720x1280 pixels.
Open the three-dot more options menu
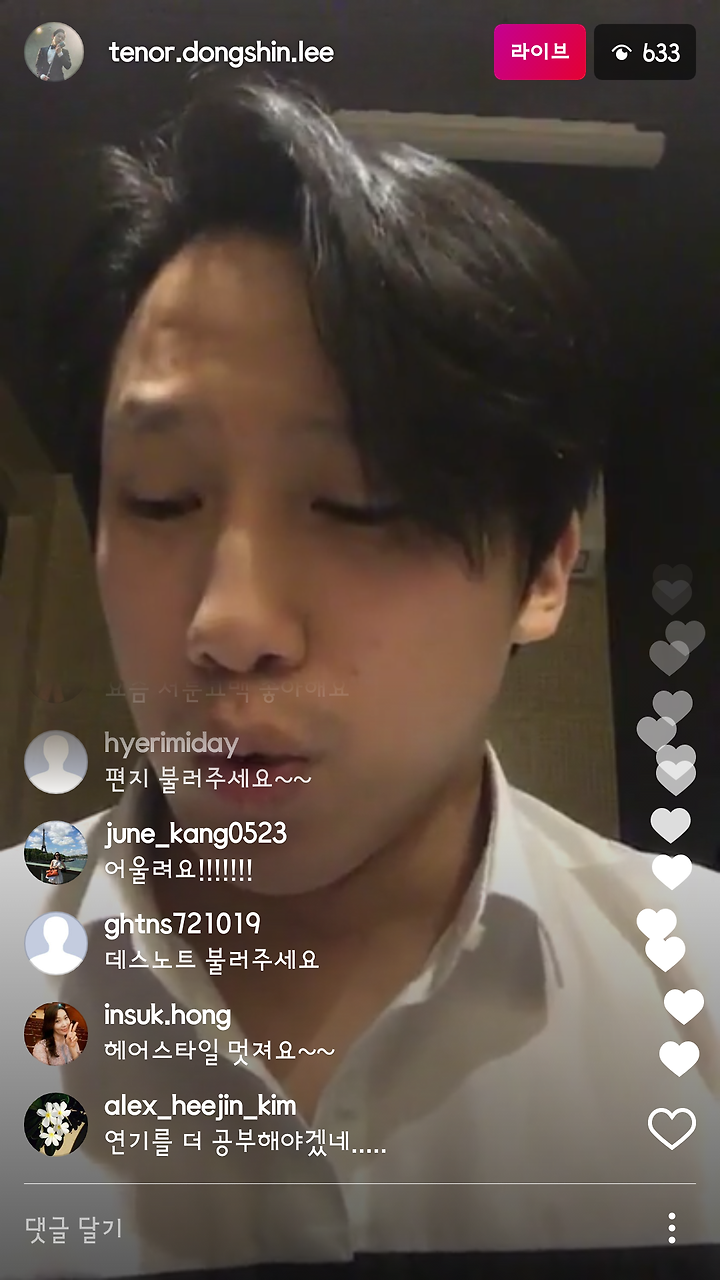(672, 1228)
